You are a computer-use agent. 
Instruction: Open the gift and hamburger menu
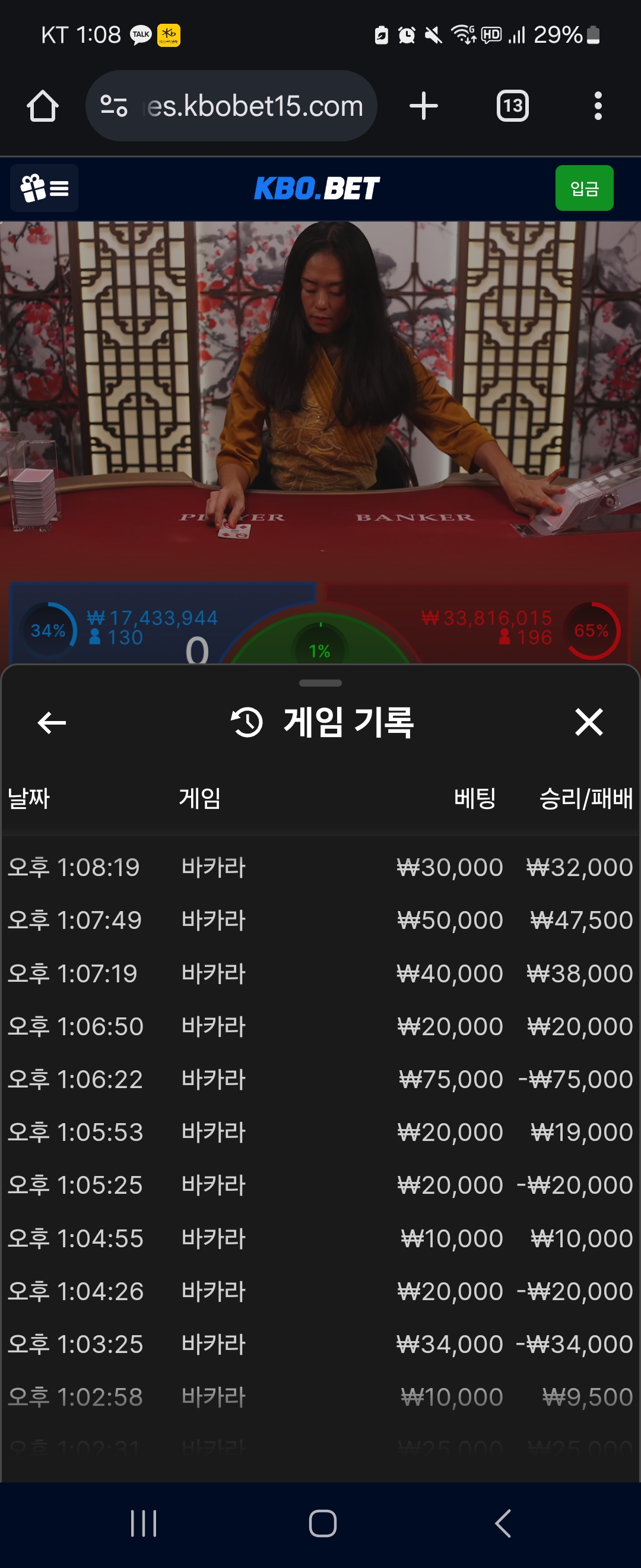click(45, 188)
